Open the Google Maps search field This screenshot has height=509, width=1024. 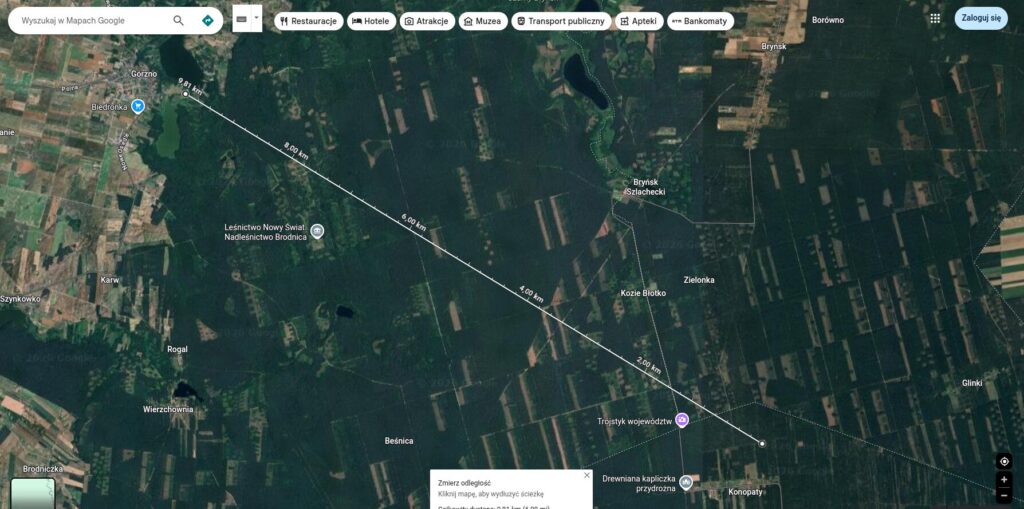point(90,20)
